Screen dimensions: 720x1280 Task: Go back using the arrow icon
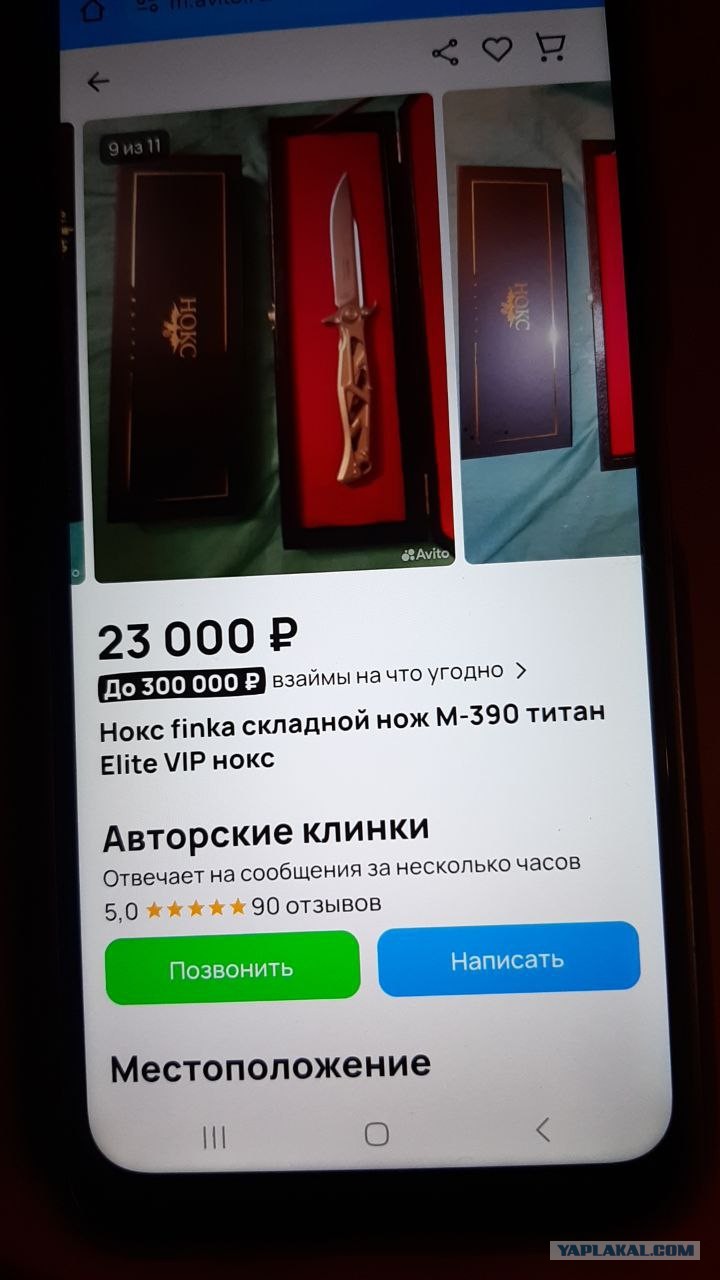98,82
